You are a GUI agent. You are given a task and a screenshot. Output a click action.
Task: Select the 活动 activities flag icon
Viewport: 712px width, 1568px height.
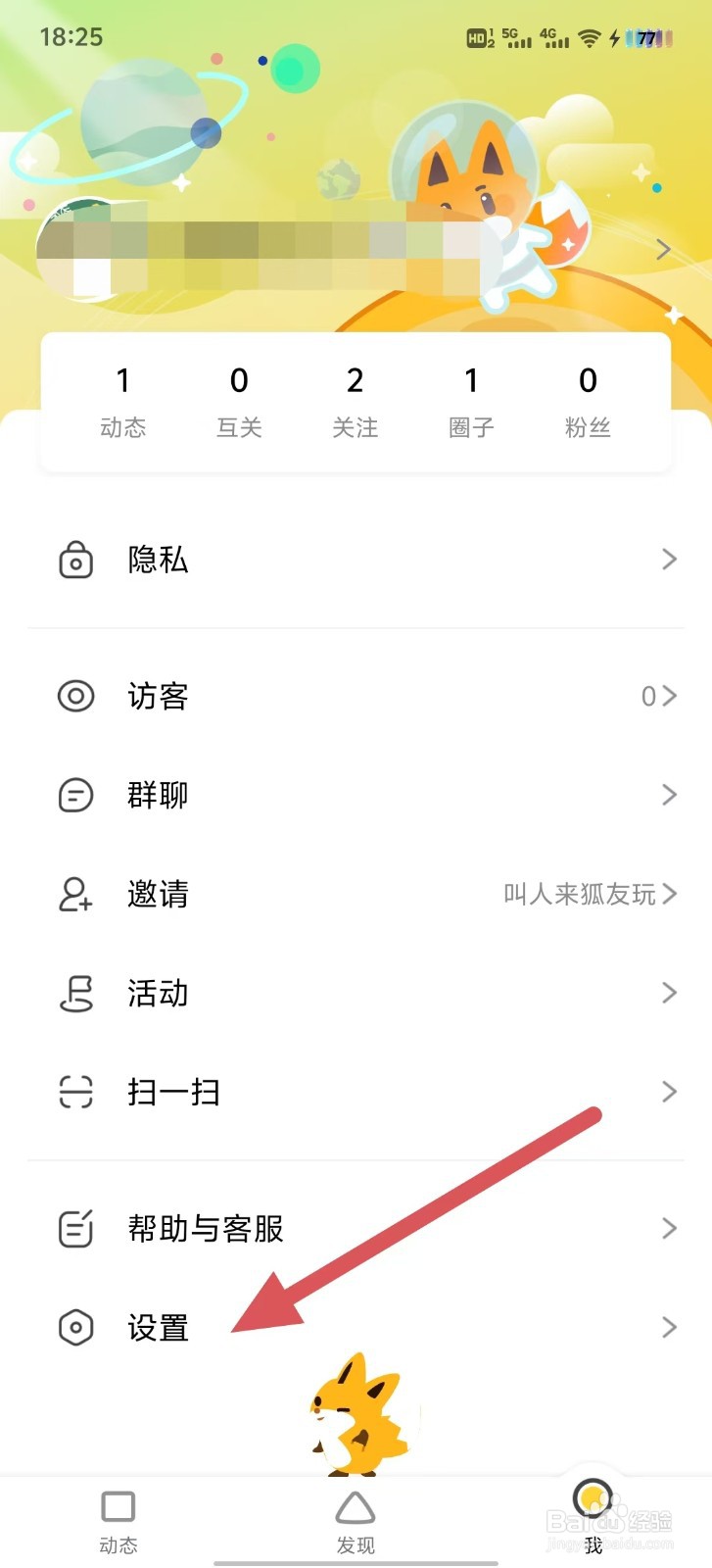[x=75, y=994]
